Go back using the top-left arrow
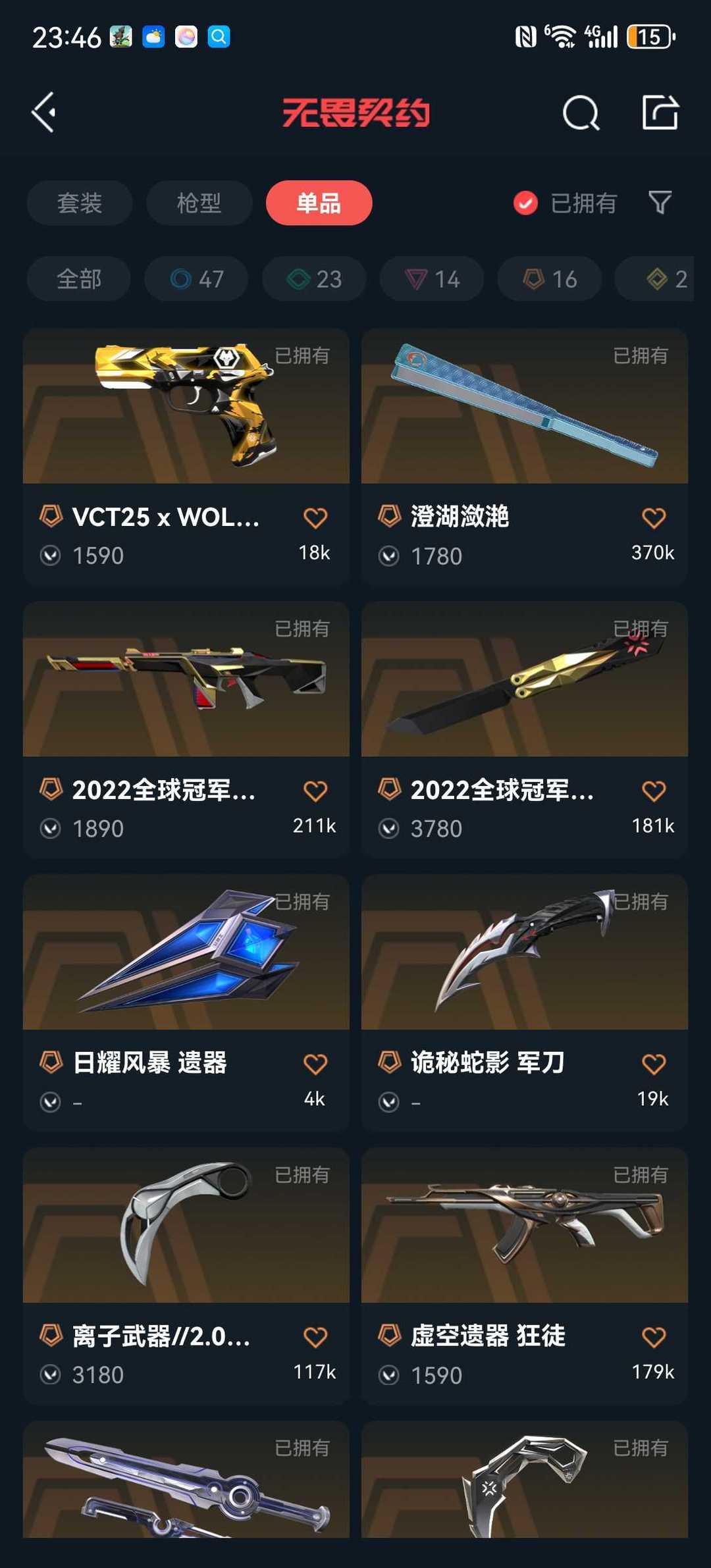 [x=44, y=113]
